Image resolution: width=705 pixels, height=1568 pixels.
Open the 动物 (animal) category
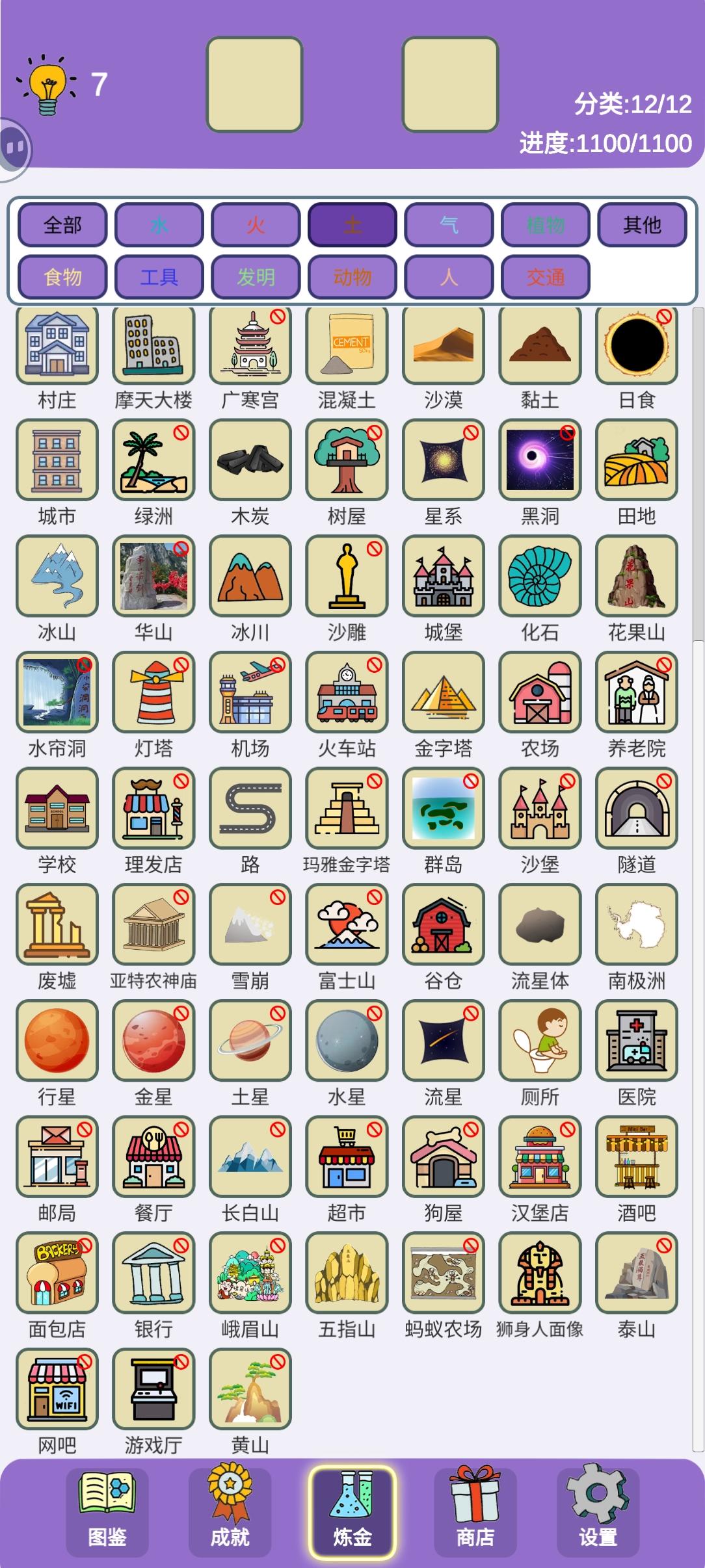pyautogui.click(x=352, y=276)
